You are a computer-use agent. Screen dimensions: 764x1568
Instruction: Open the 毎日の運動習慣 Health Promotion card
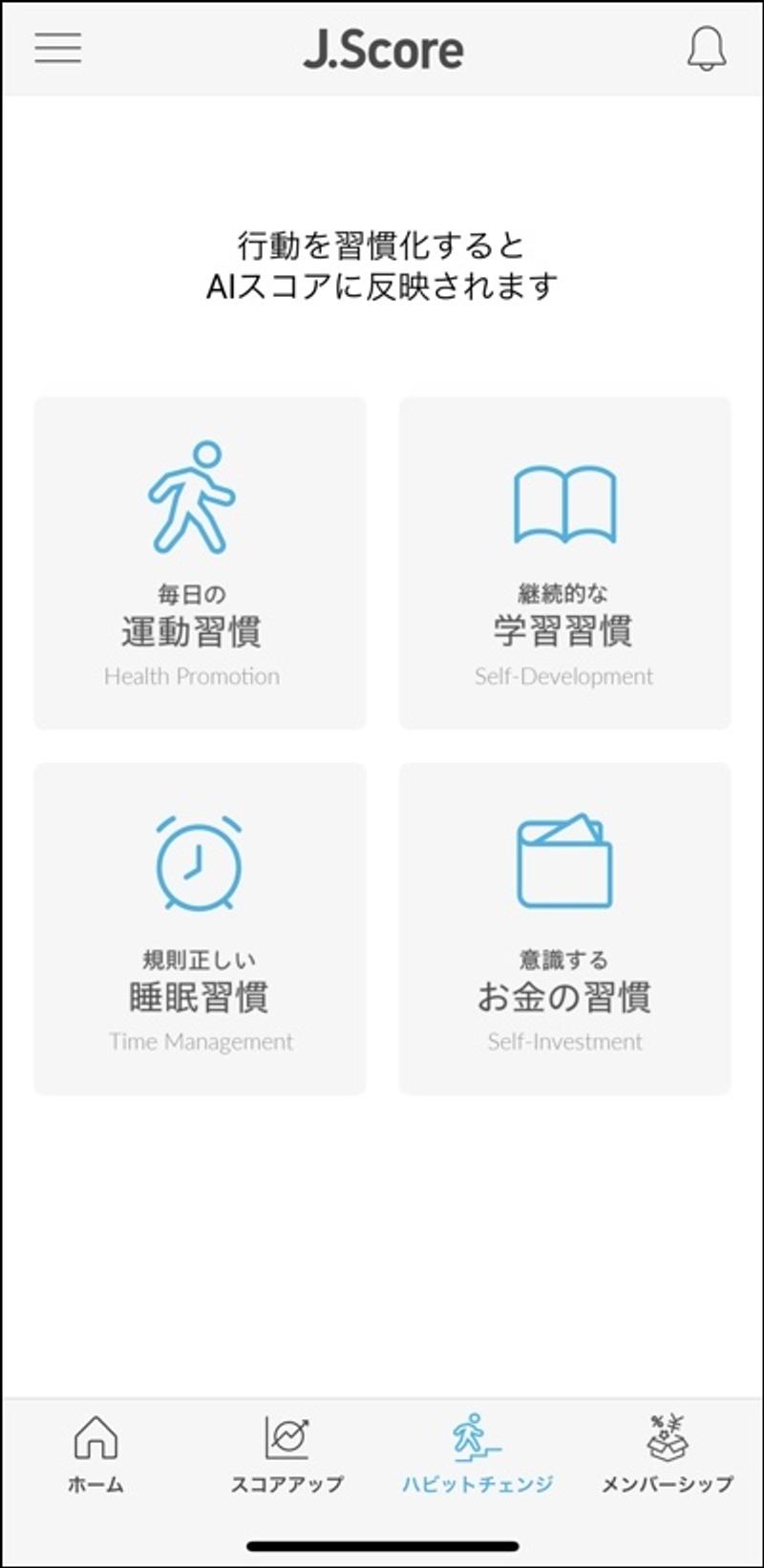click(199, 563)
